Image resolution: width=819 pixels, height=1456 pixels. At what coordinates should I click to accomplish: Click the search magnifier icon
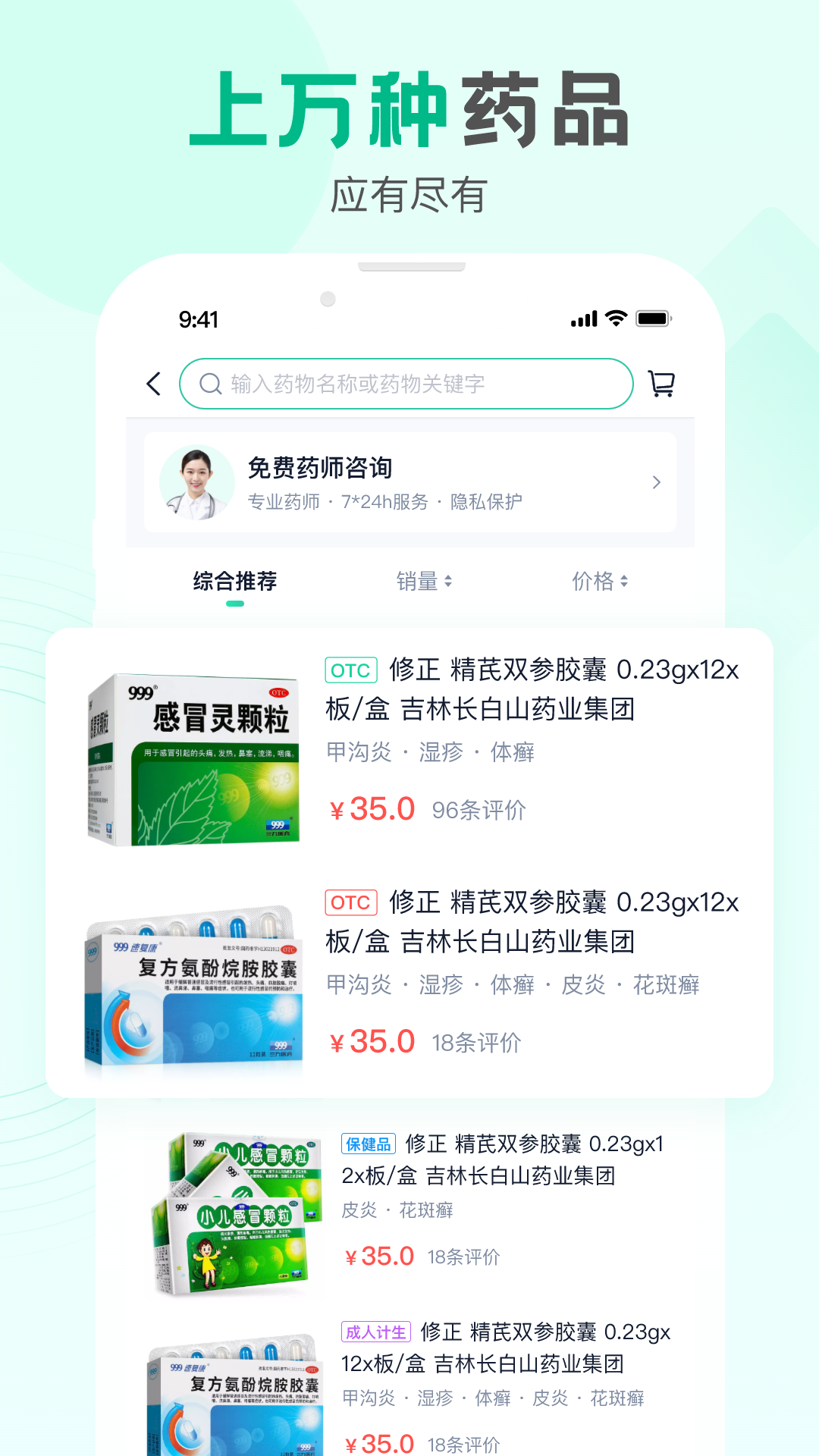[x=209, y=384]
